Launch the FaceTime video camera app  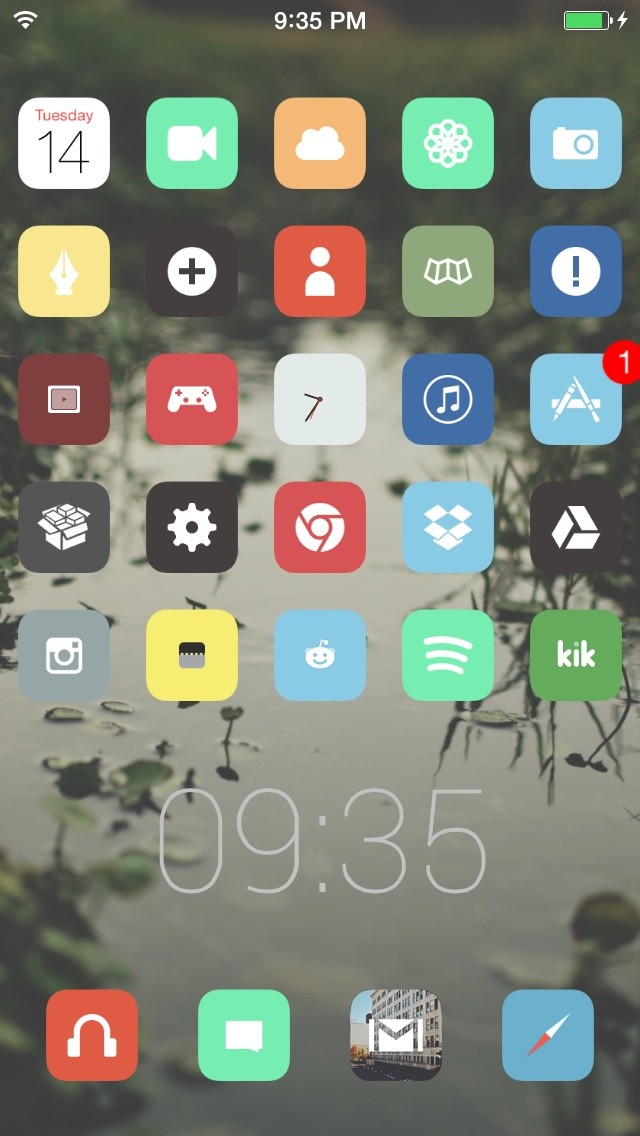192,143
